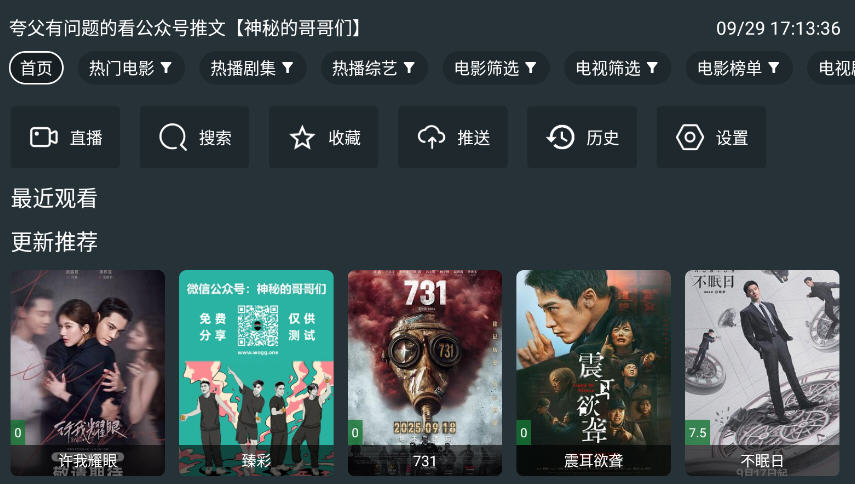The height and width of the screenshot is (484, 855).
Task: Open the 电视筛选 tab
Action: [617, 68]
